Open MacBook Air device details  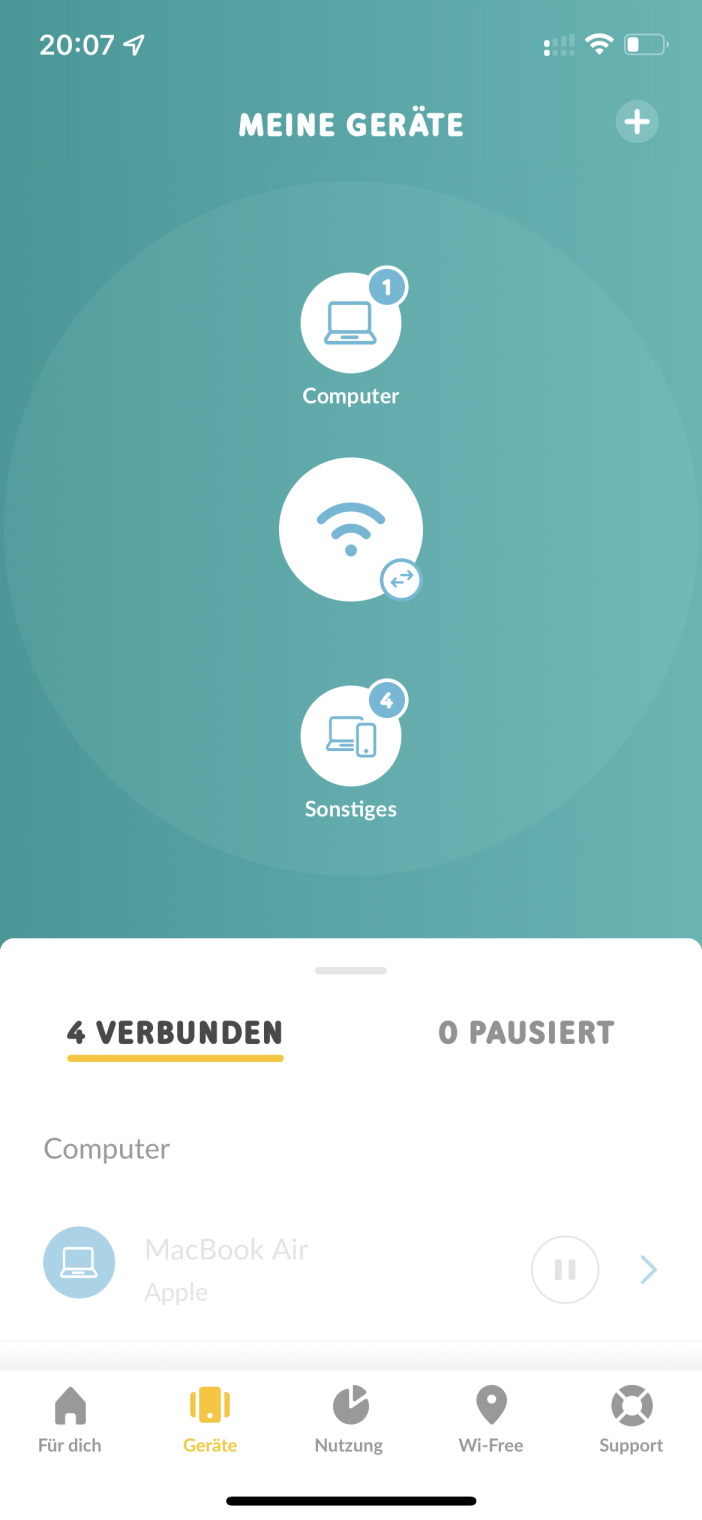pos(649,1270)
